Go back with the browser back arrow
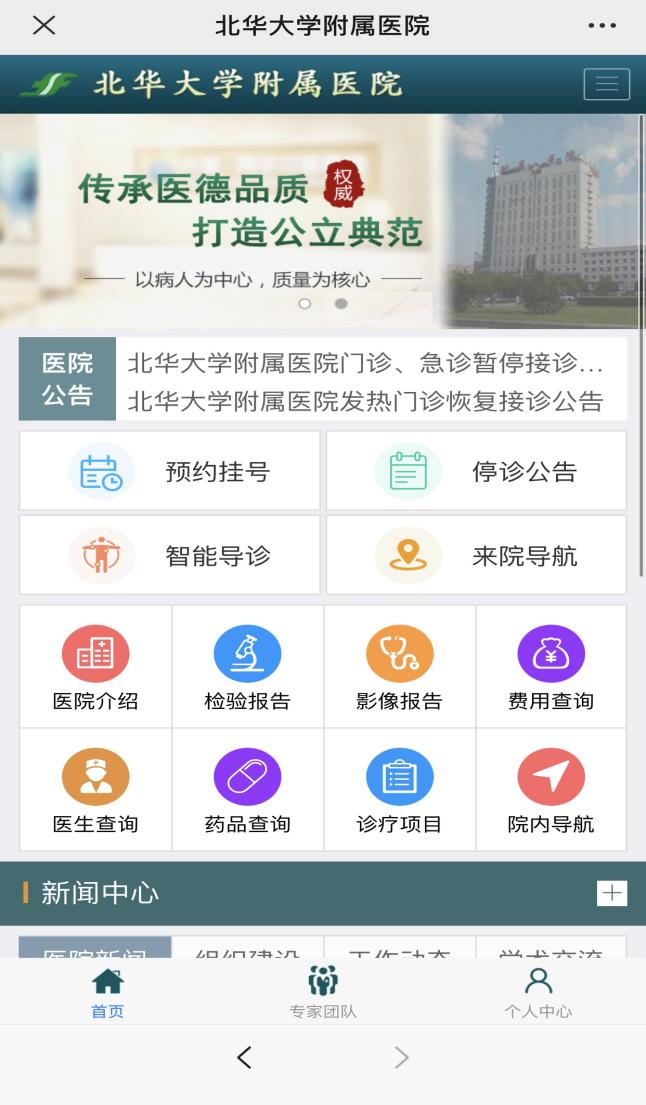The image size is (646, 1105). (244, 1057)
